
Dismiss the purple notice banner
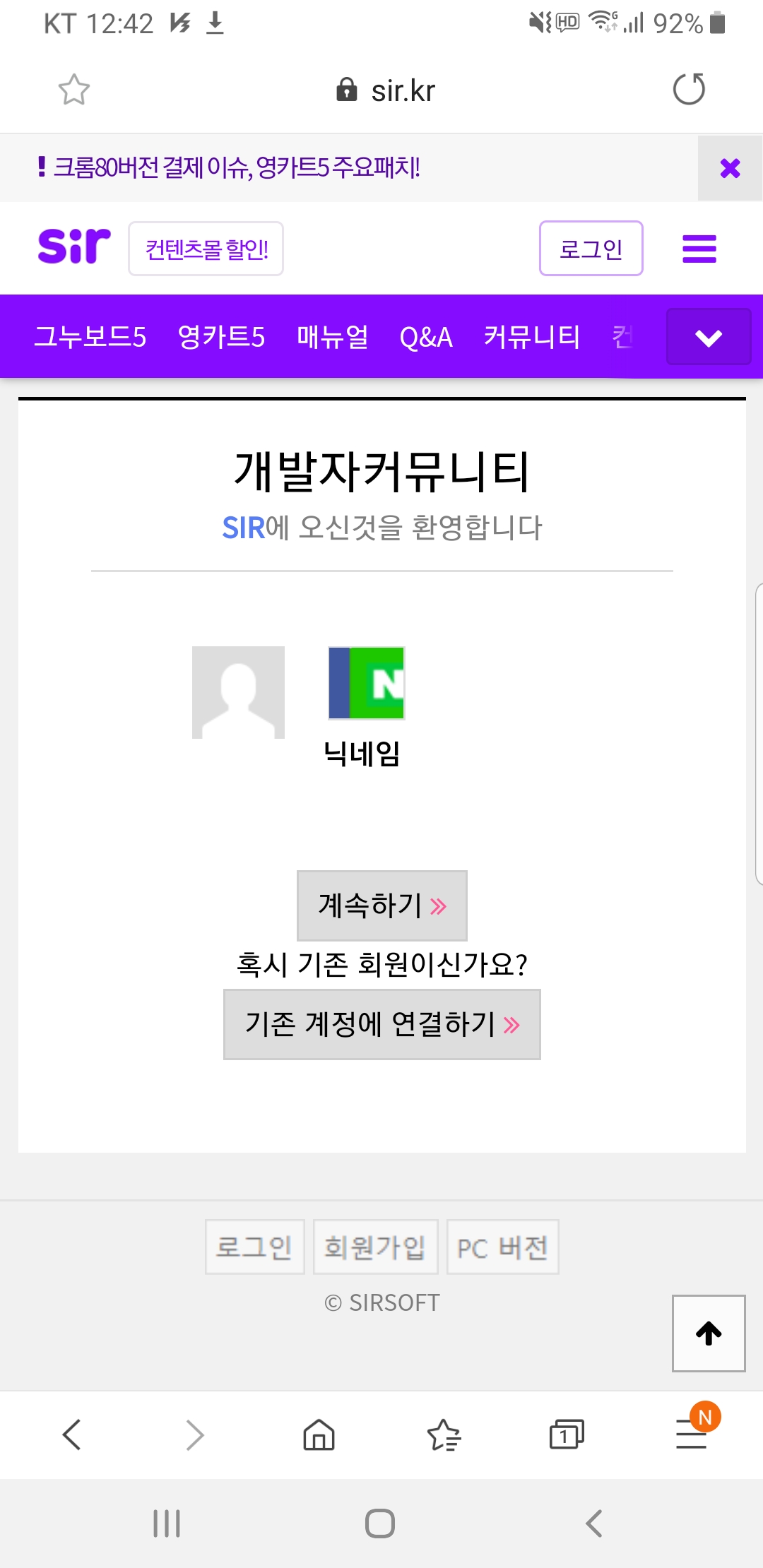[x=730, y=168]
